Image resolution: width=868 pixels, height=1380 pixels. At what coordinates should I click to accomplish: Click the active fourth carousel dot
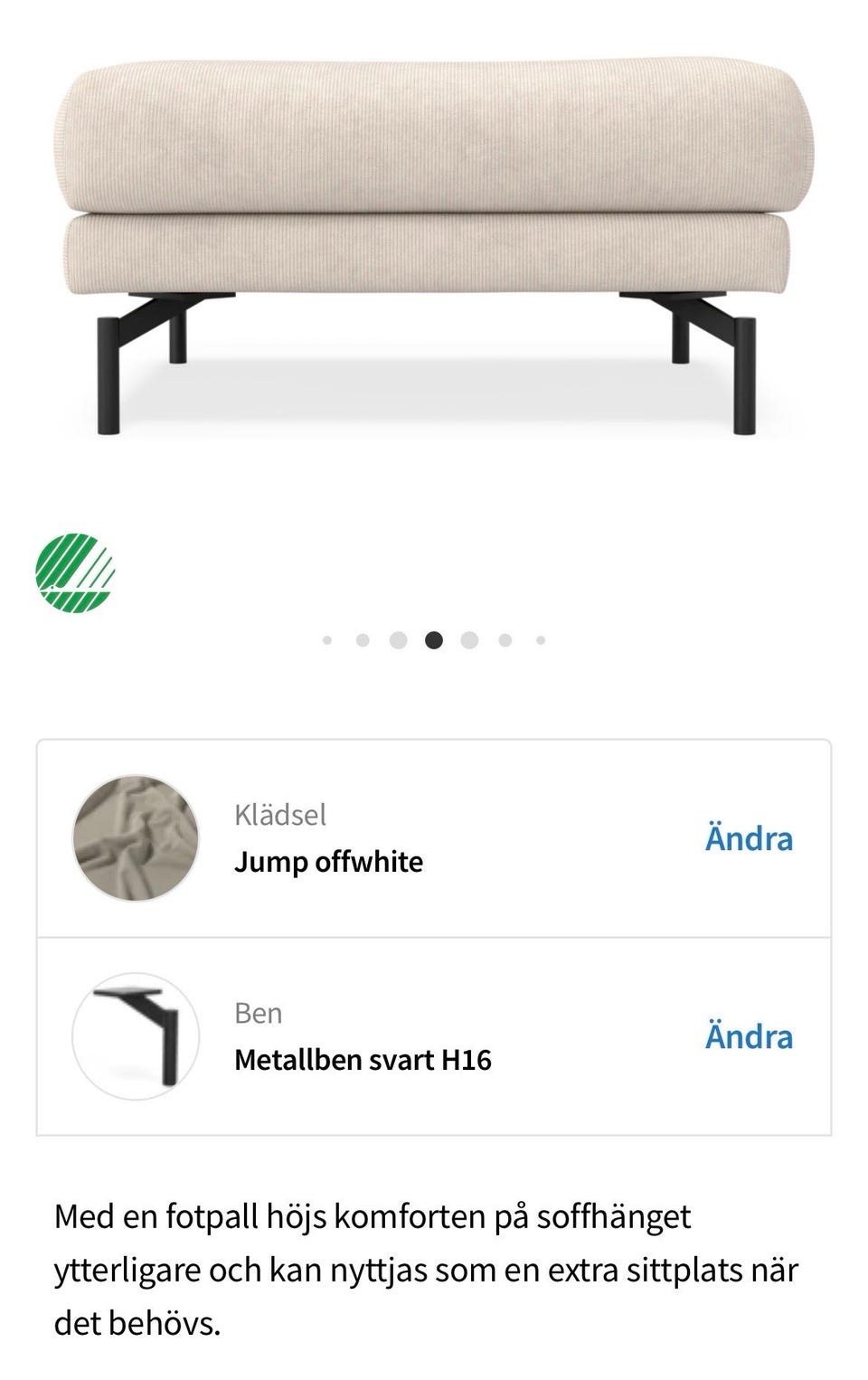click(x=432, y=639)
